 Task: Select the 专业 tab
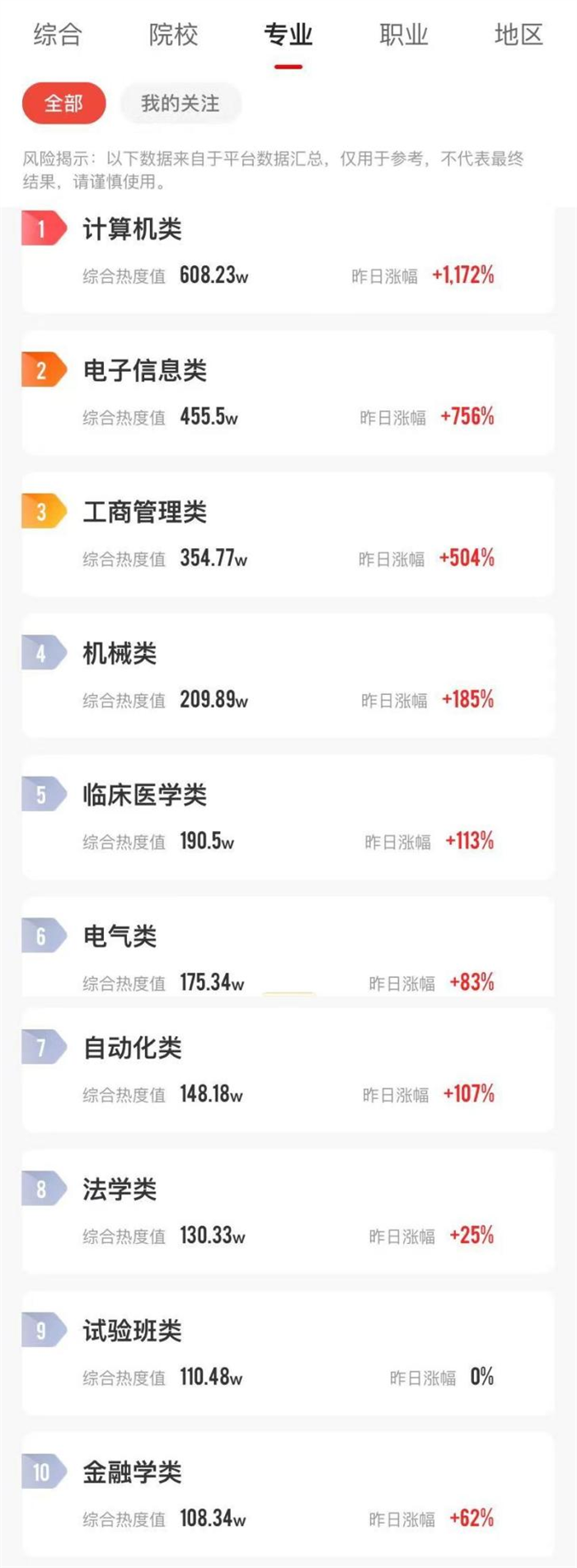pyautogui.click(x=288, y=35)
